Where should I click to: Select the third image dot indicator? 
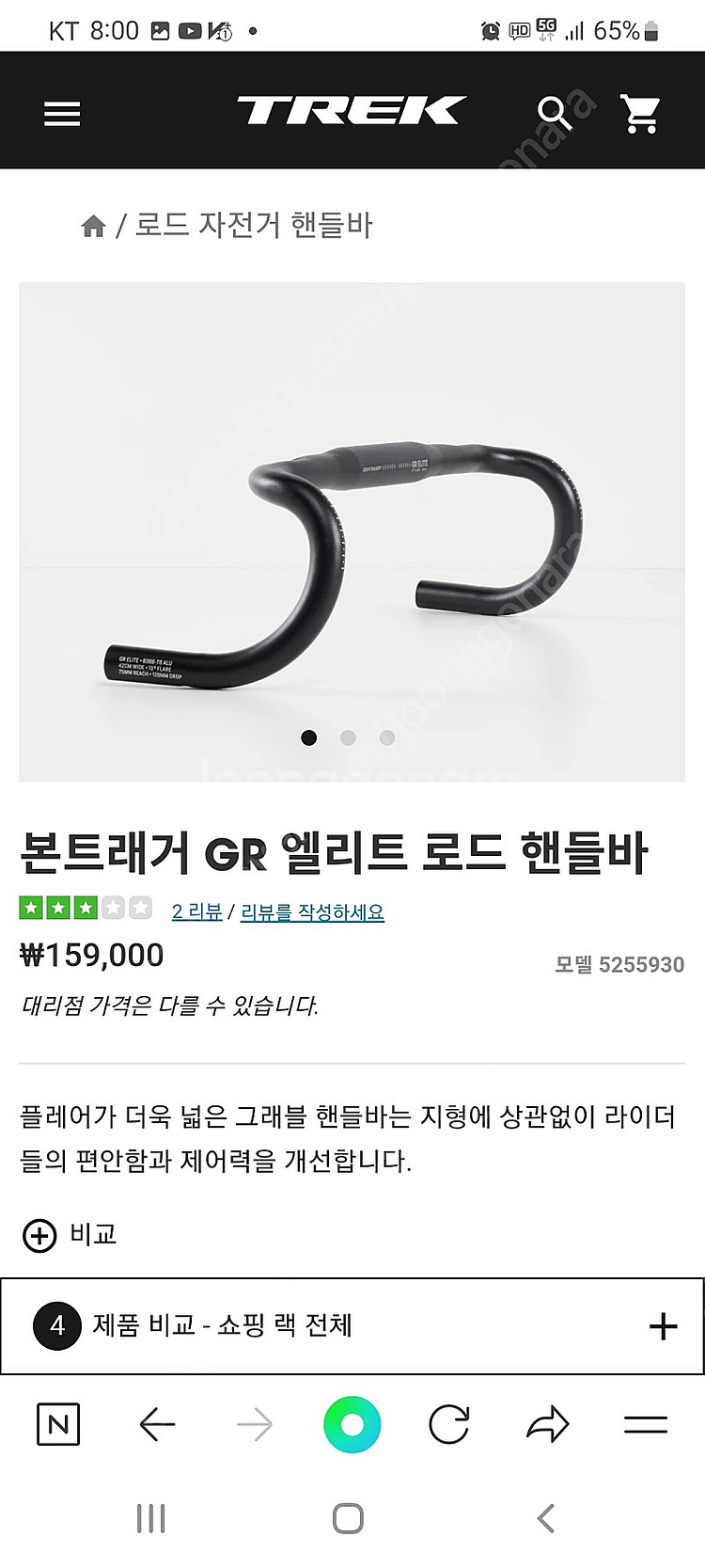[386, 737]
